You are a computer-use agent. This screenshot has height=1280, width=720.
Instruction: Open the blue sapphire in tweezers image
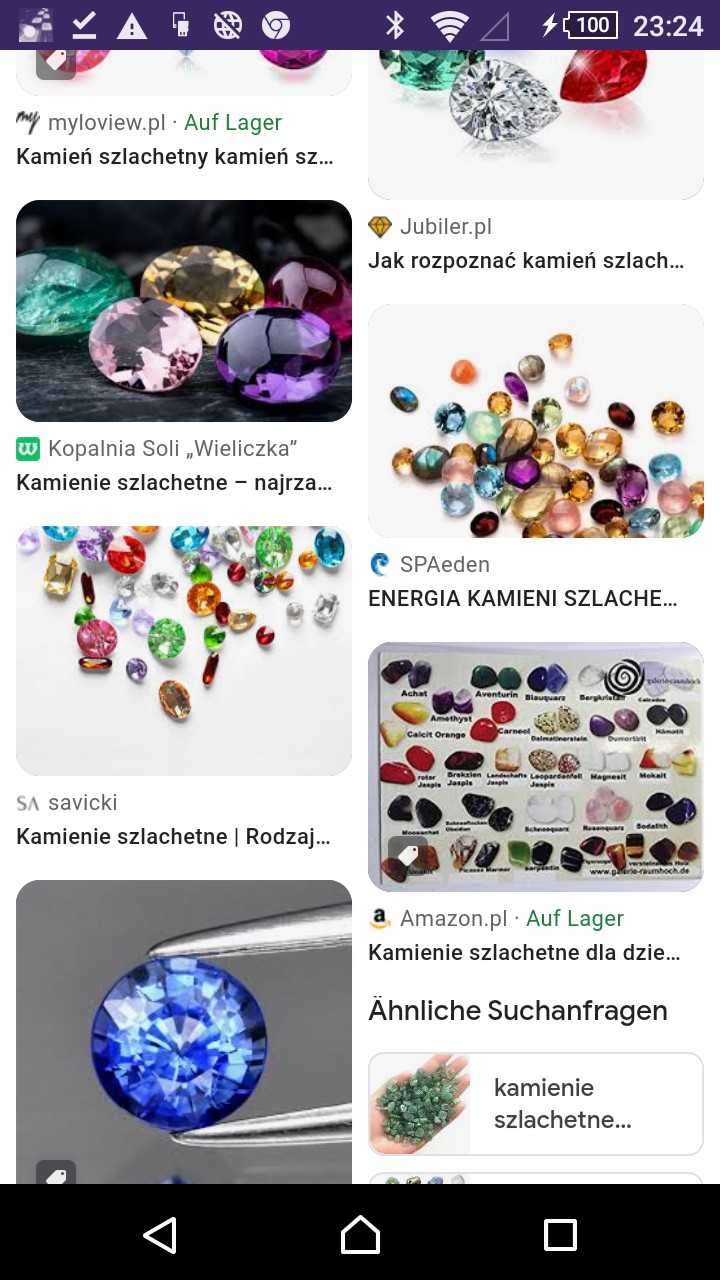[184, 1032]
